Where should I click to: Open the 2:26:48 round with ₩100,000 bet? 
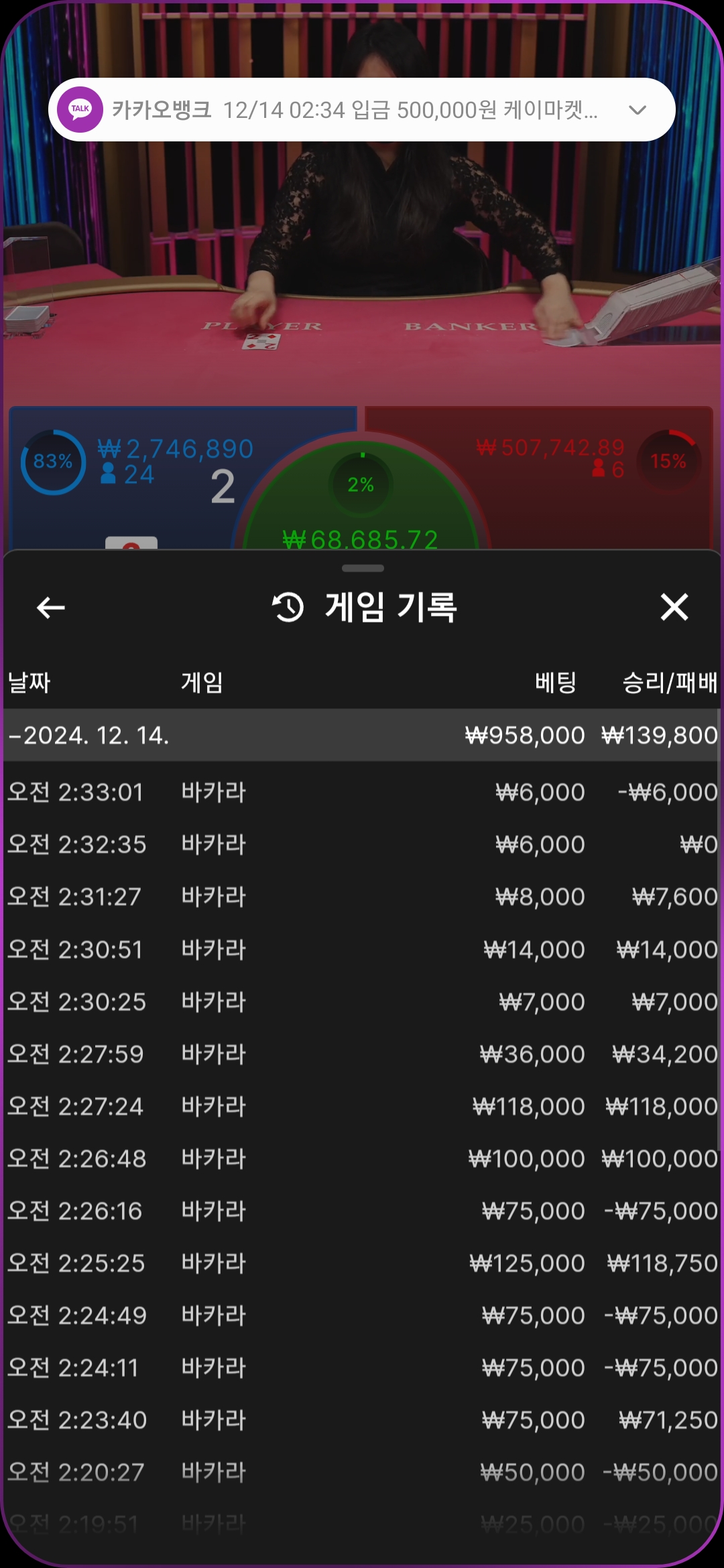pyautogui.click(x=362, y=1159)
